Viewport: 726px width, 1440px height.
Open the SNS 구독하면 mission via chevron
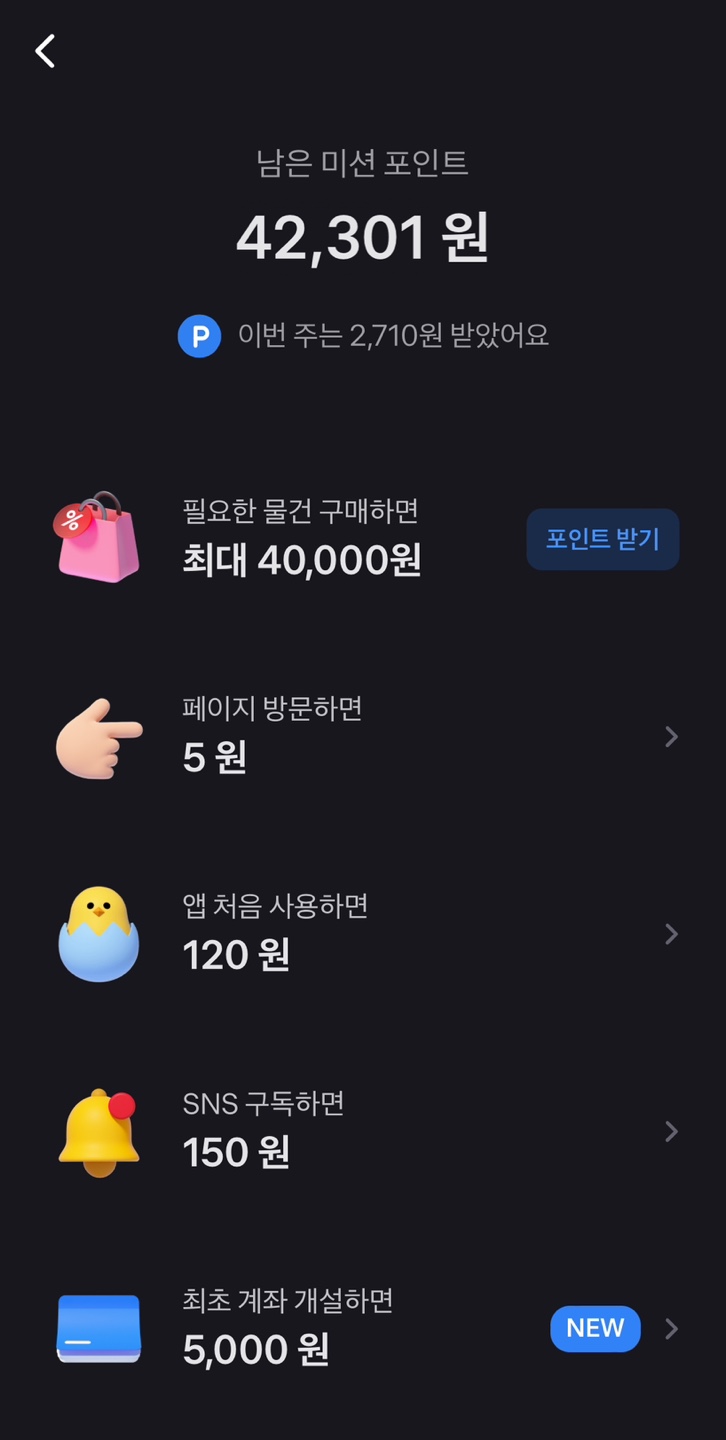[671, 1131]
